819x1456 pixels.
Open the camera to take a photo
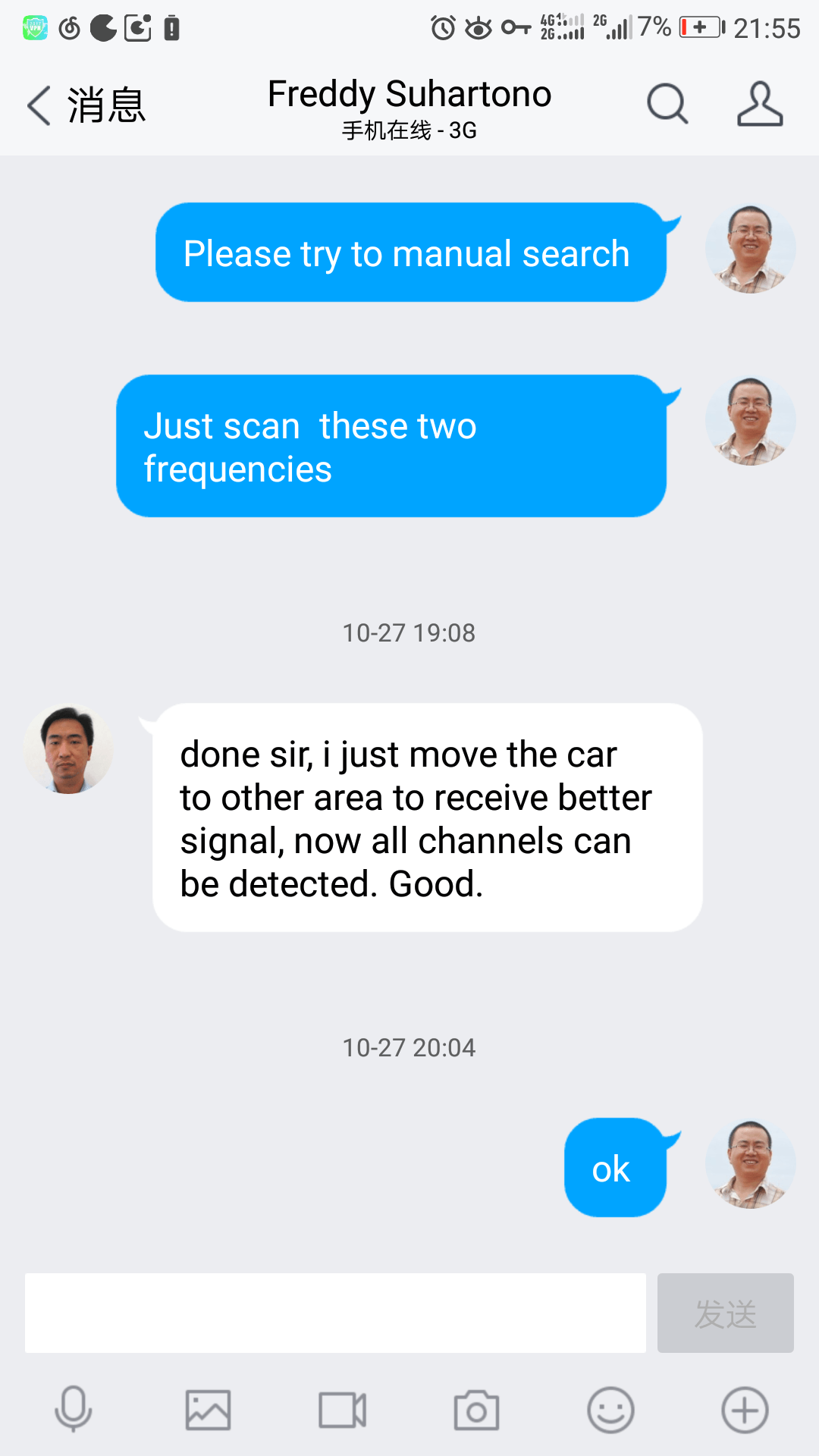476,1410
